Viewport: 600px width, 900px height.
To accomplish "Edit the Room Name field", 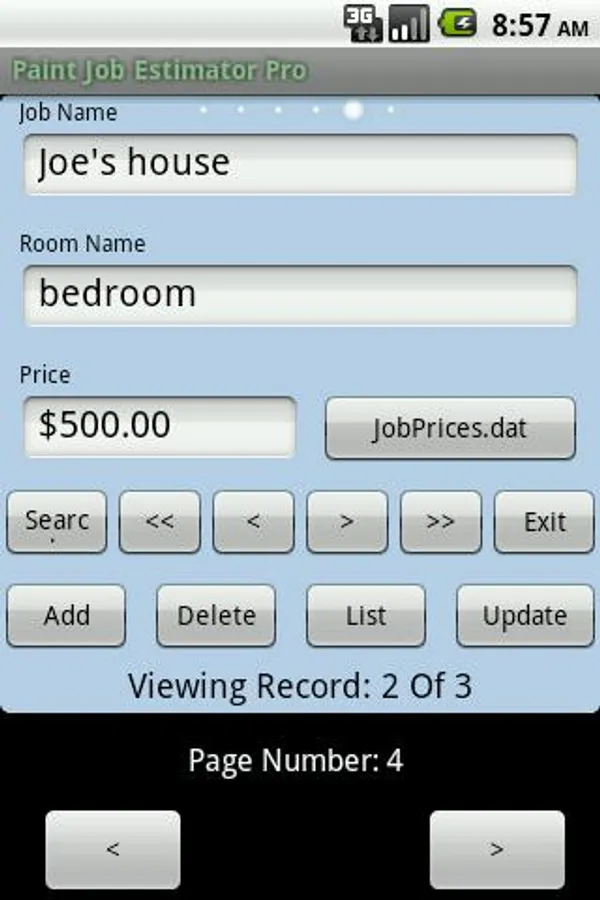I will point(300,295).
